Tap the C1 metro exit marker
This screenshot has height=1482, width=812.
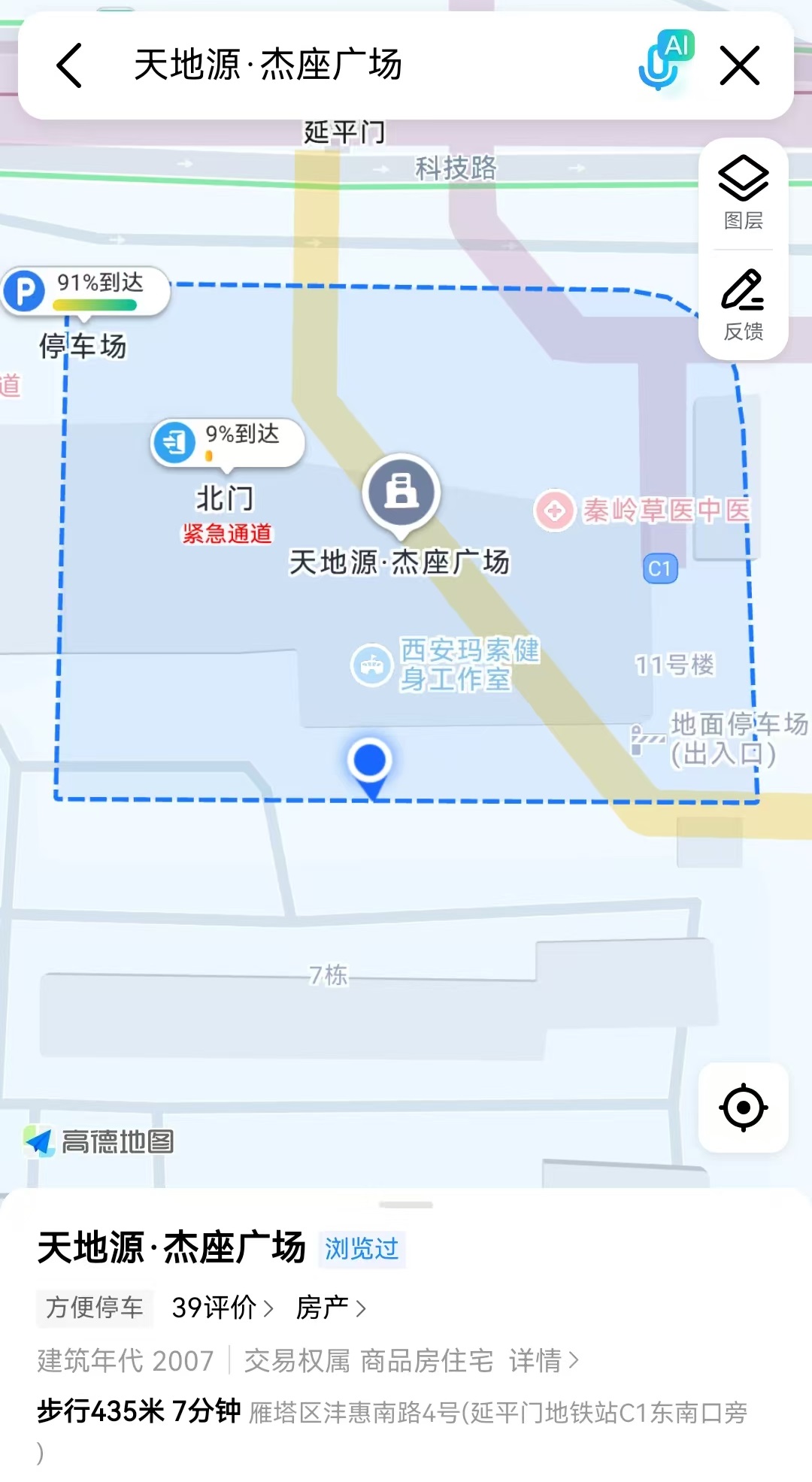[659, 569]
